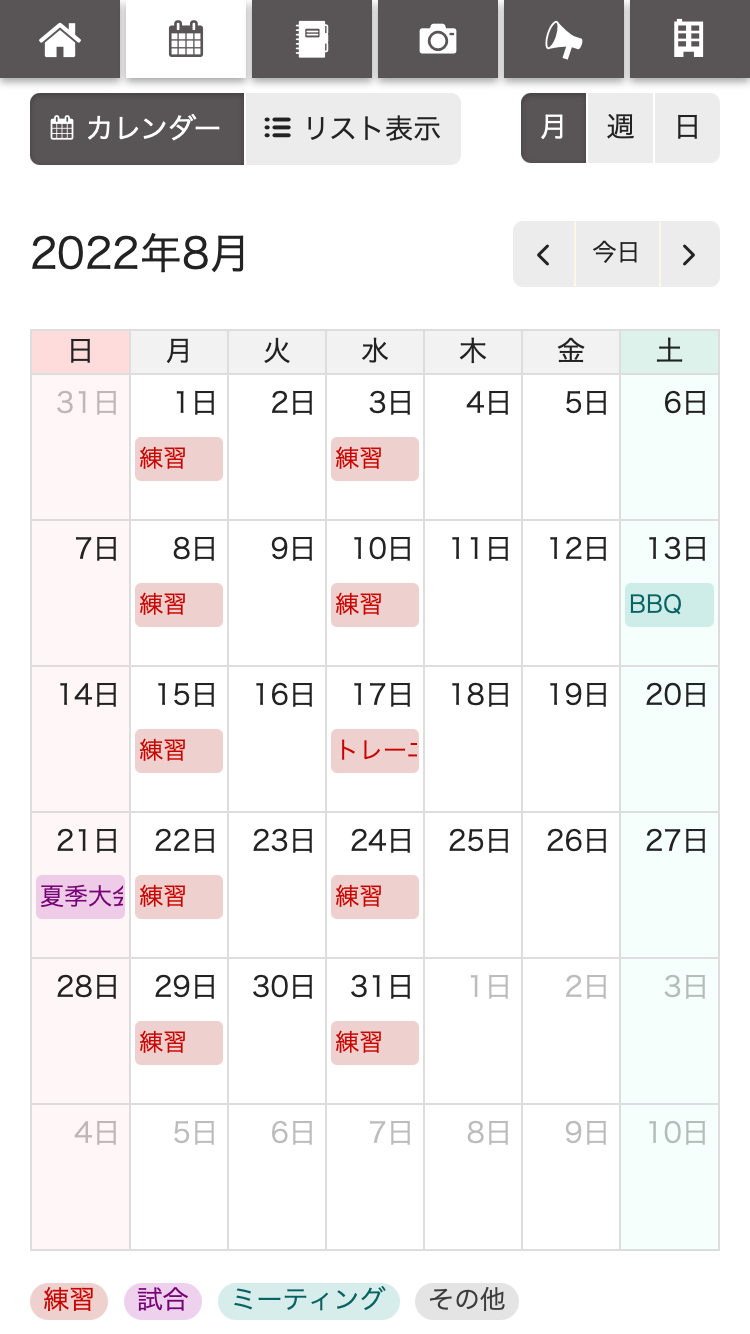Open the BBQ event on 13日
Image resolution: width=750 pixels, height=1334 pixels.
pos(669,605)
